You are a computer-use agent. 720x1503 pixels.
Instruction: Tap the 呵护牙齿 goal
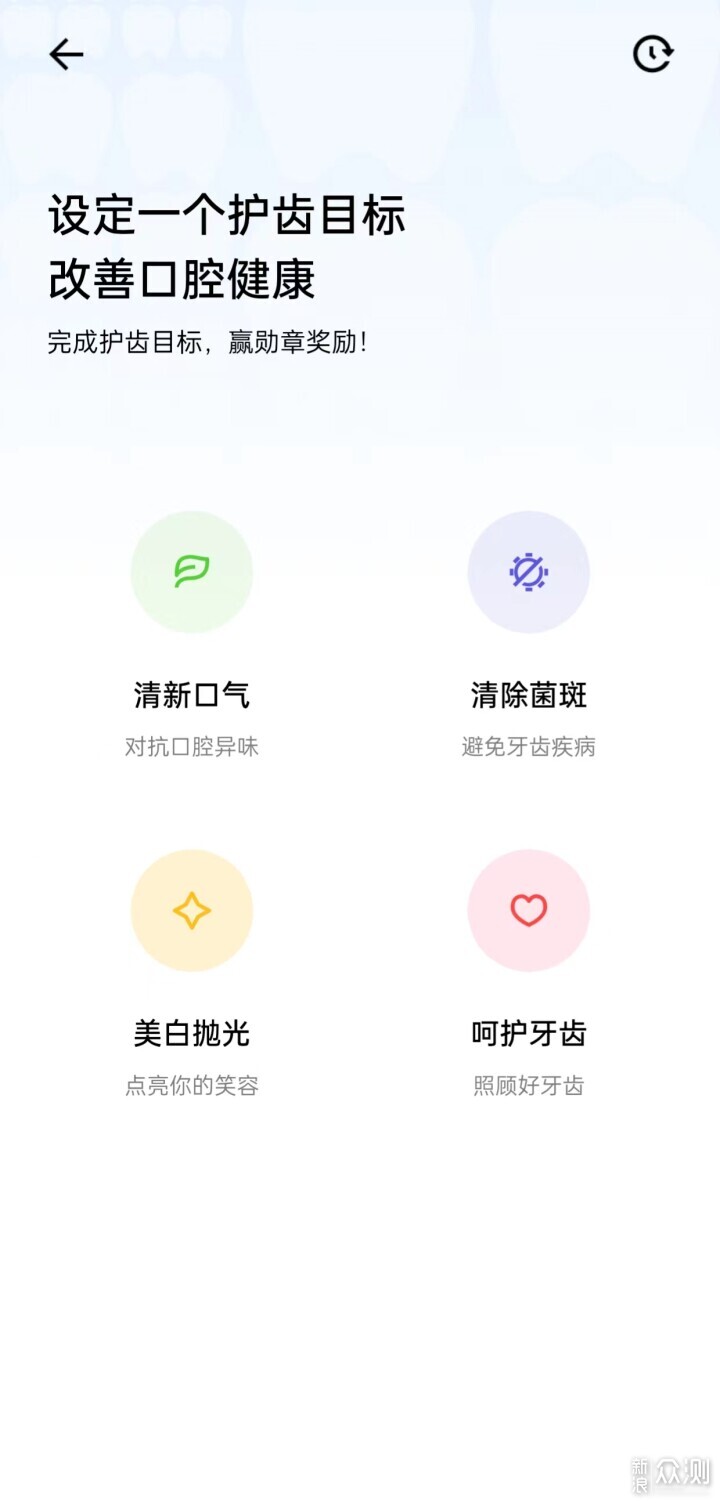coord(528,911)
